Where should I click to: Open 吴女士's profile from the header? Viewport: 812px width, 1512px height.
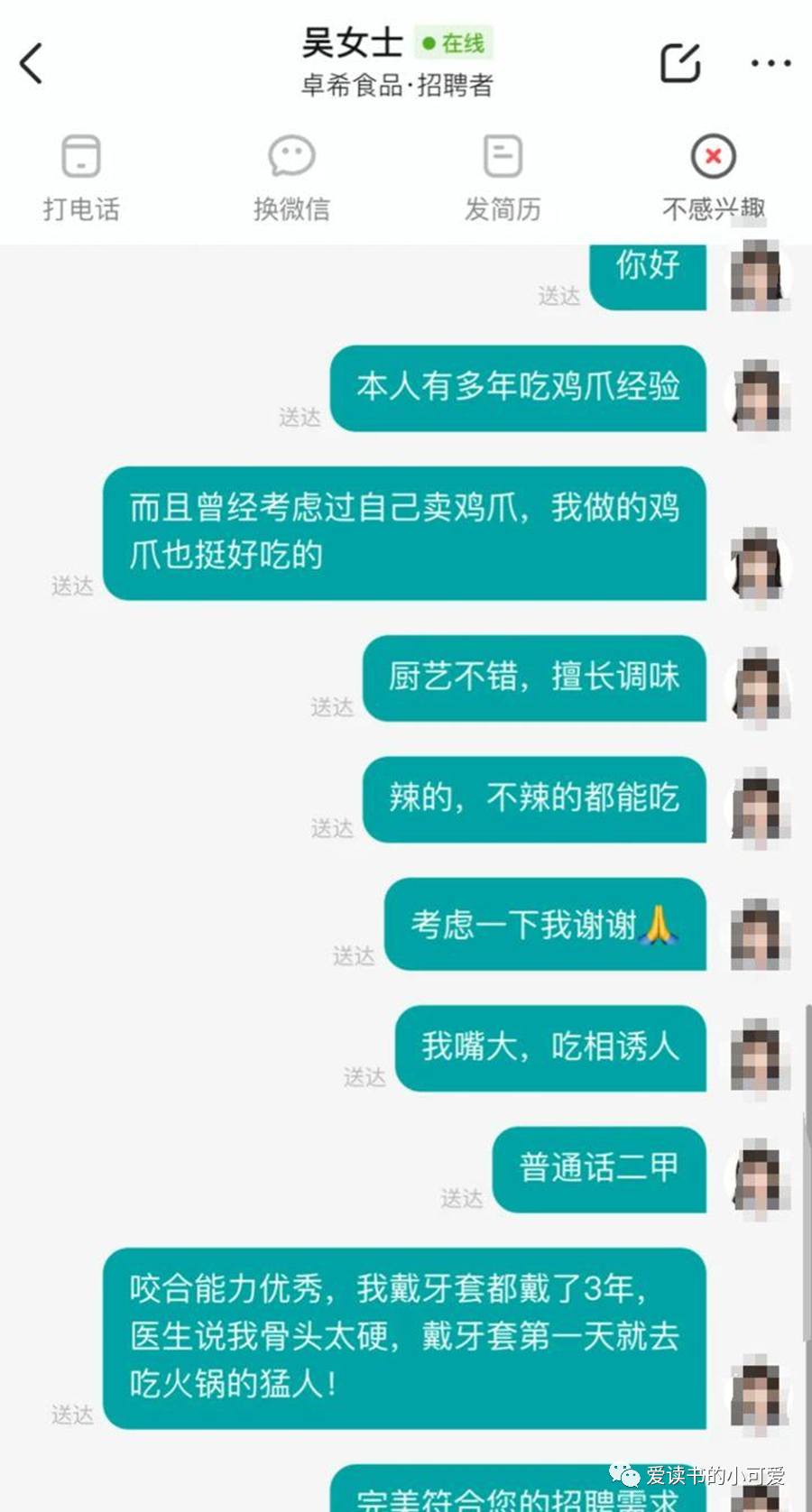point(353,42)
